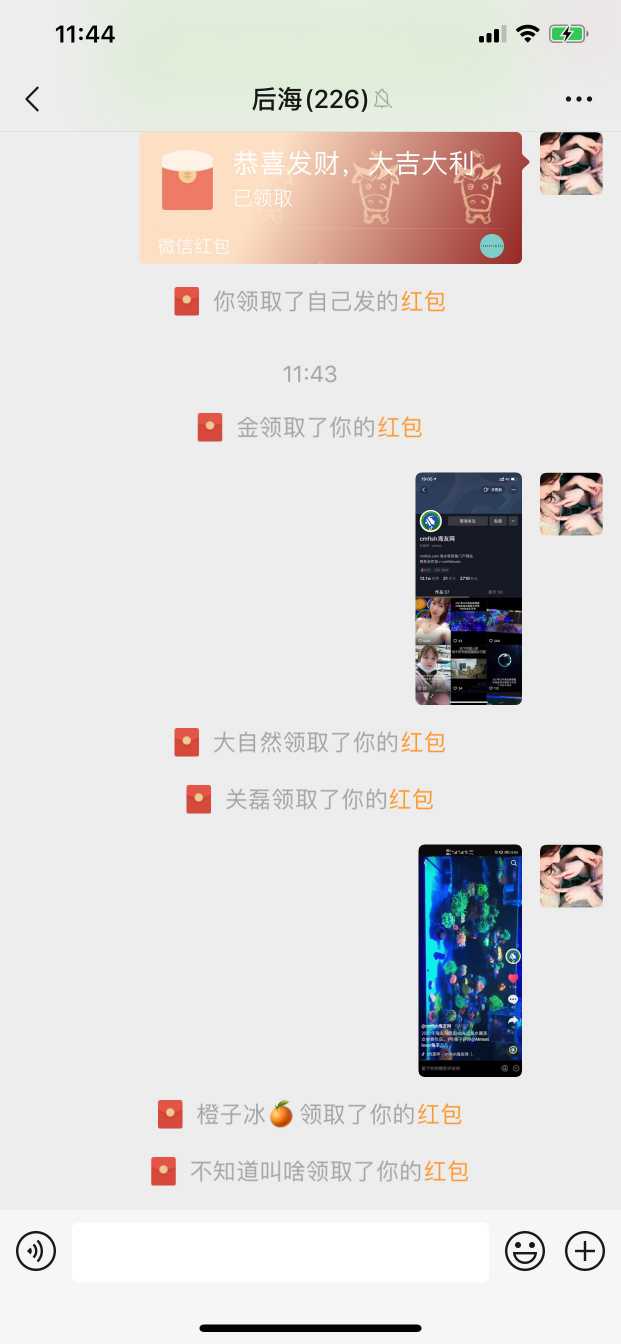Open 红包 link in 大自然领取了你的红包
Screen dimensions: 621x1344
423,742
